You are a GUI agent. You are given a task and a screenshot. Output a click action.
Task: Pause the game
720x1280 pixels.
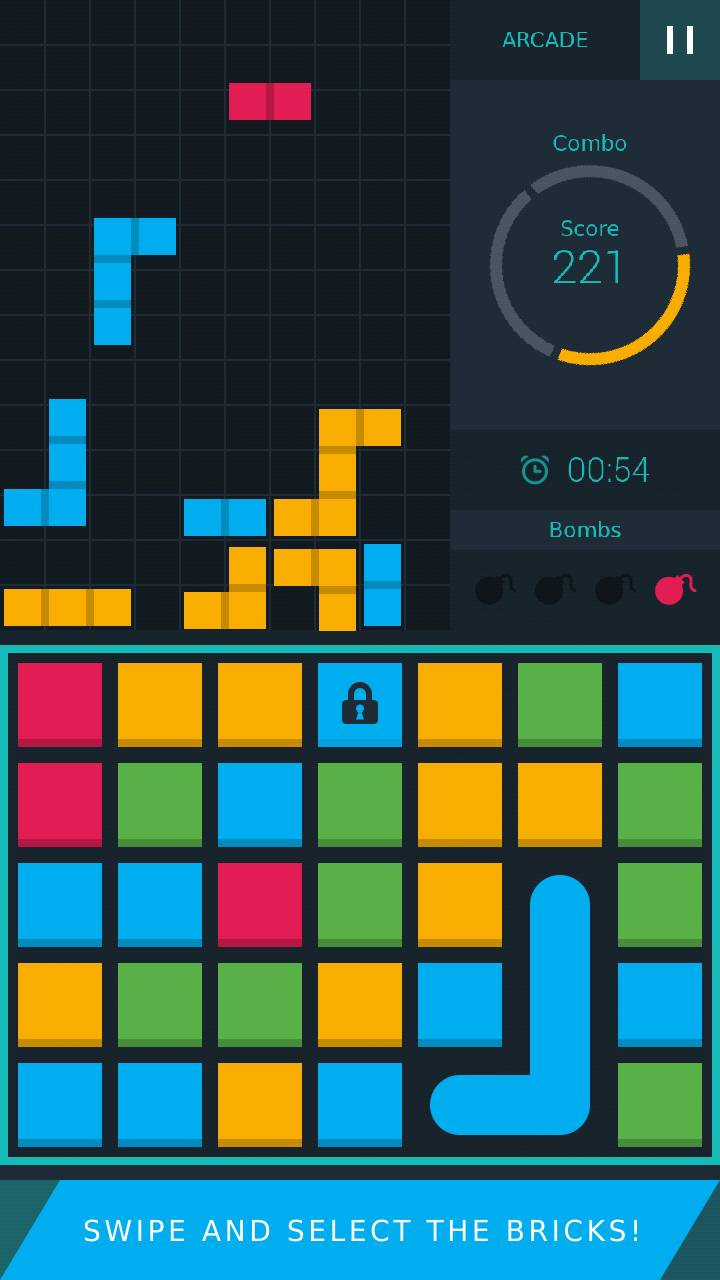680,40
